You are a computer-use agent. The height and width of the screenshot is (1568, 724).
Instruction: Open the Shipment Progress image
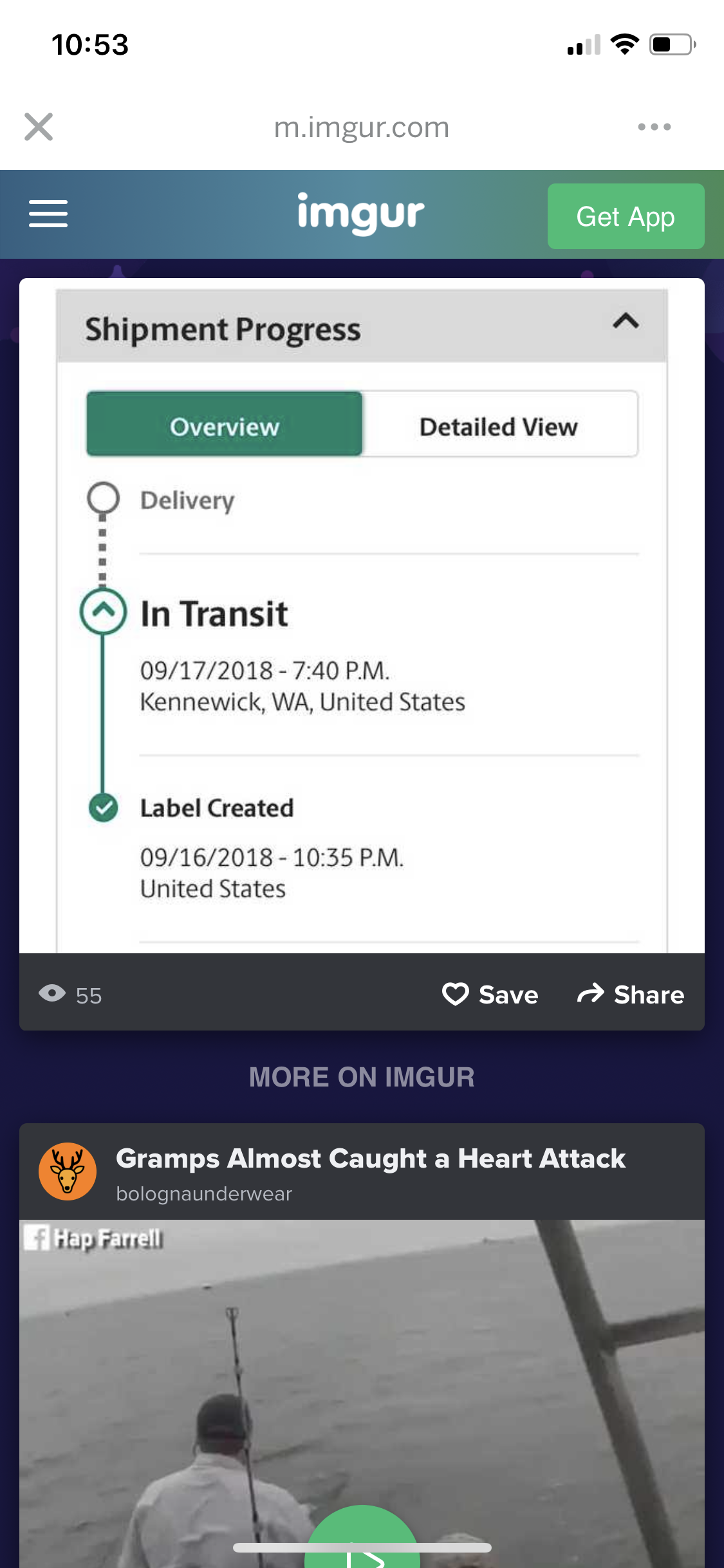pos(362,615)
